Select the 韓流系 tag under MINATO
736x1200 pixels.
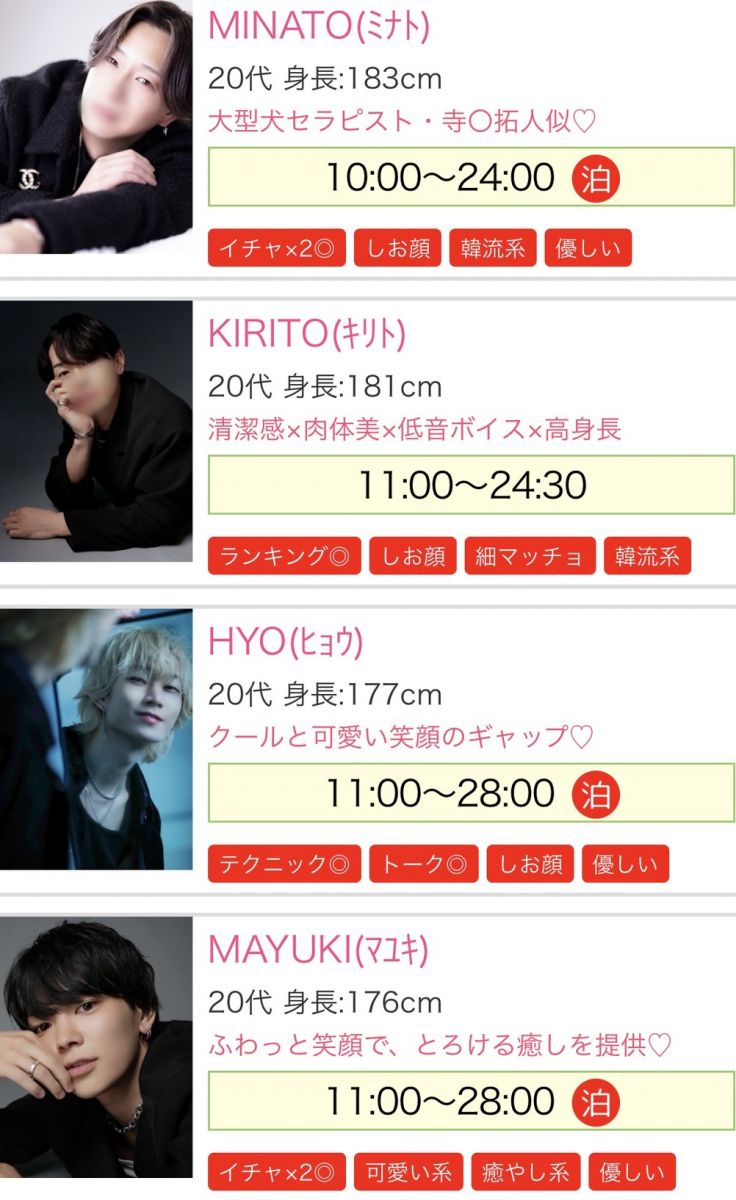click(493, 249)
